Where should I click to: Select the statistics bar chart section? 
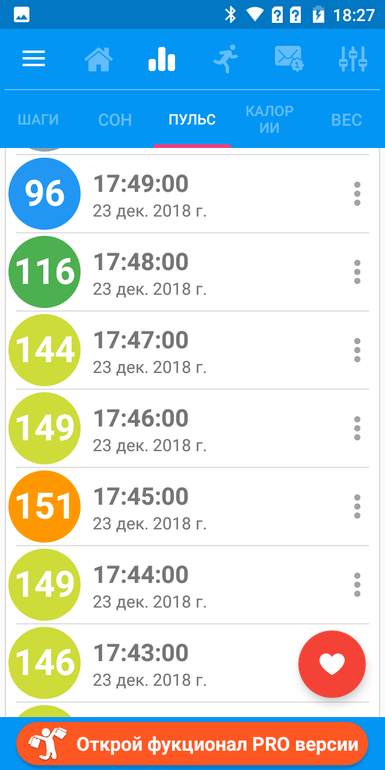[162, 59]
